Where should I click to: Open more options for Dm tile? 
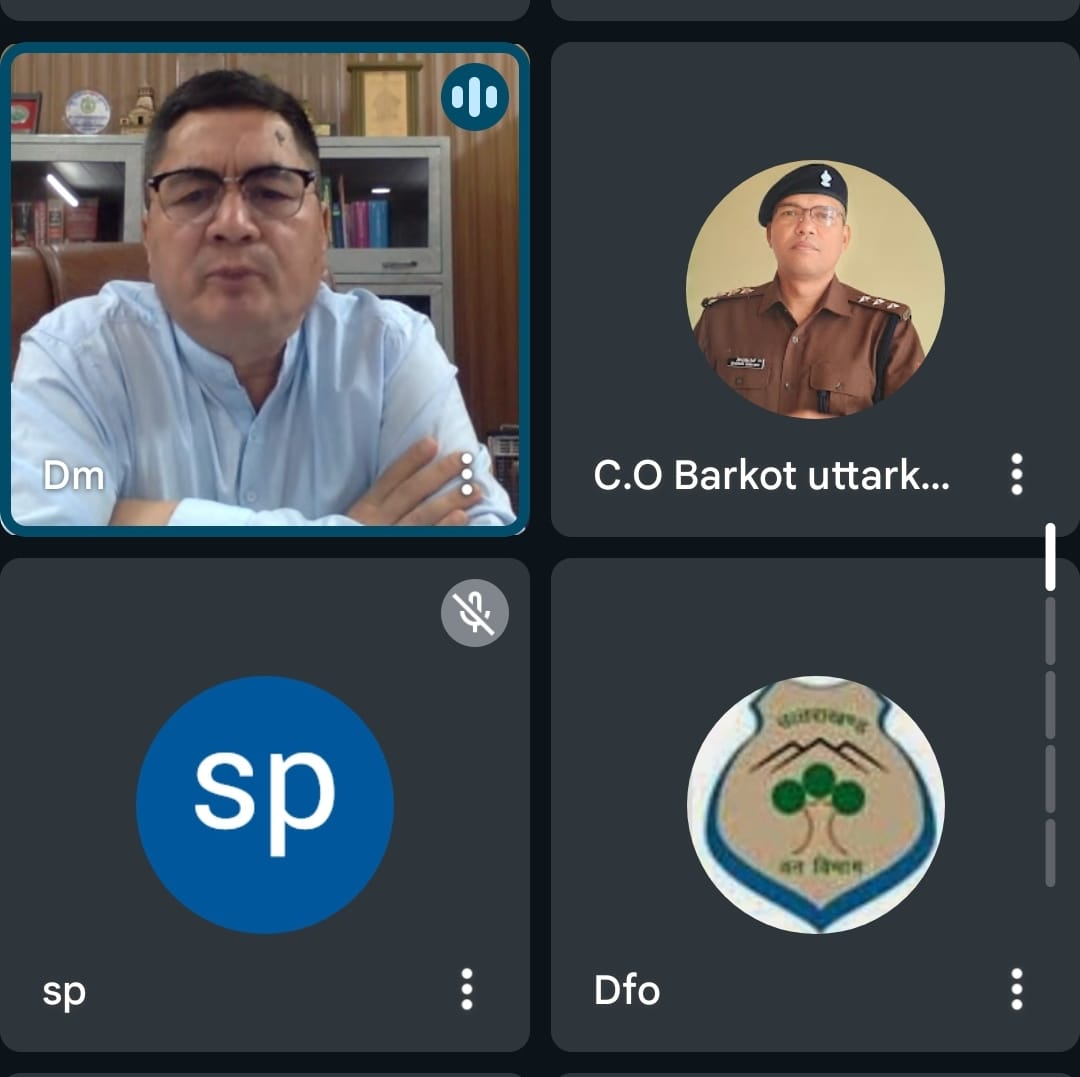click(466, 474)
